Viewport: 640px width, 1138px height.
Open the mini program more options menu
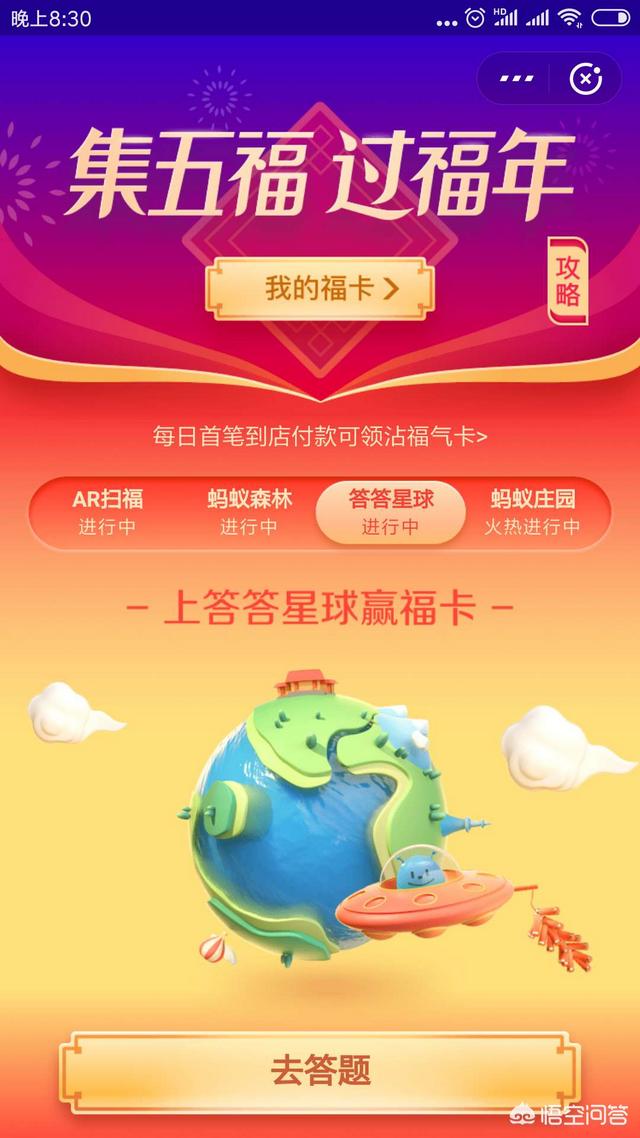pyautogui.click(x=516, y=78)
